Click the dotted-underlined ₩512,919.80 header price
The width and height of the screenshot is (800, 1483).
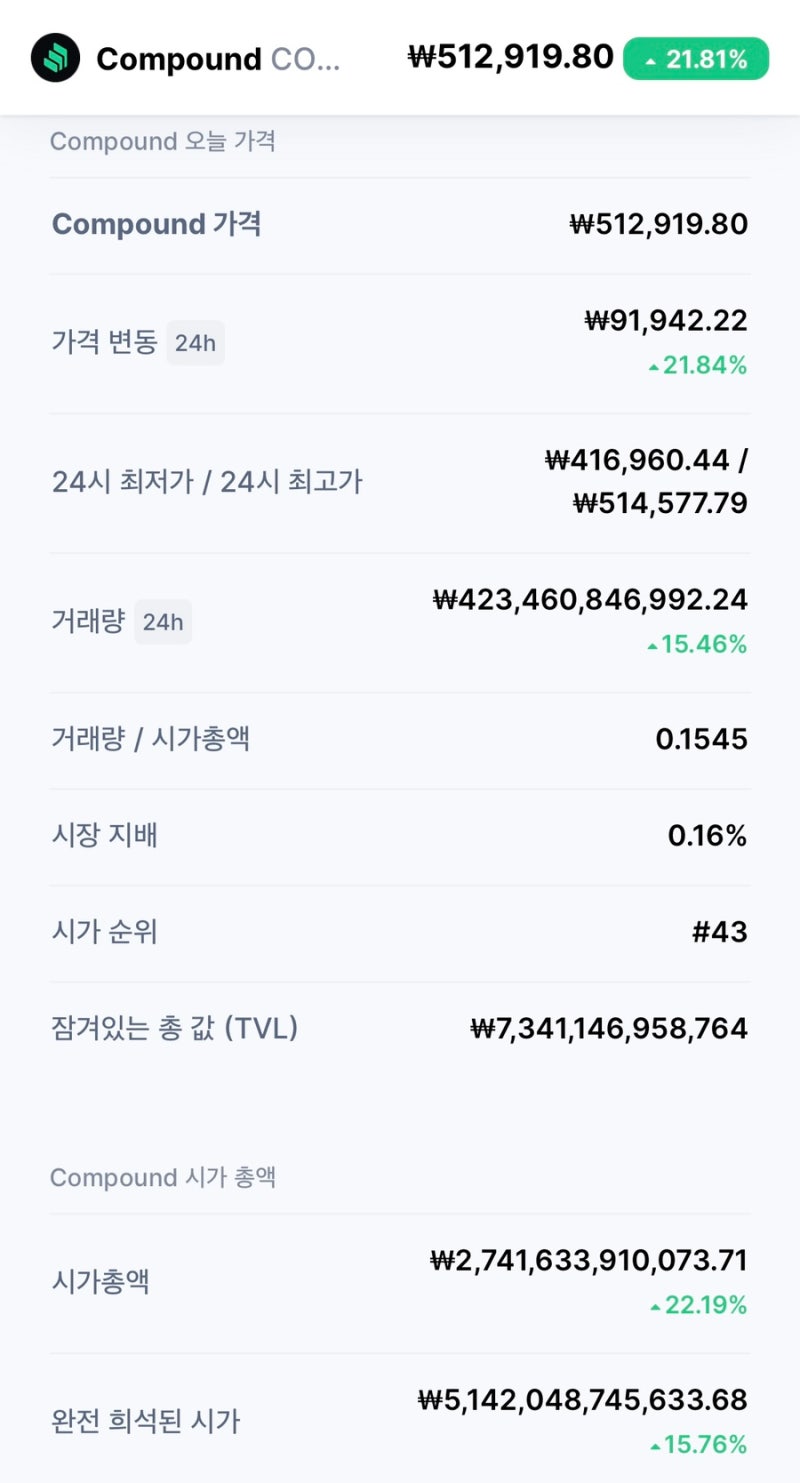(512, 57)
